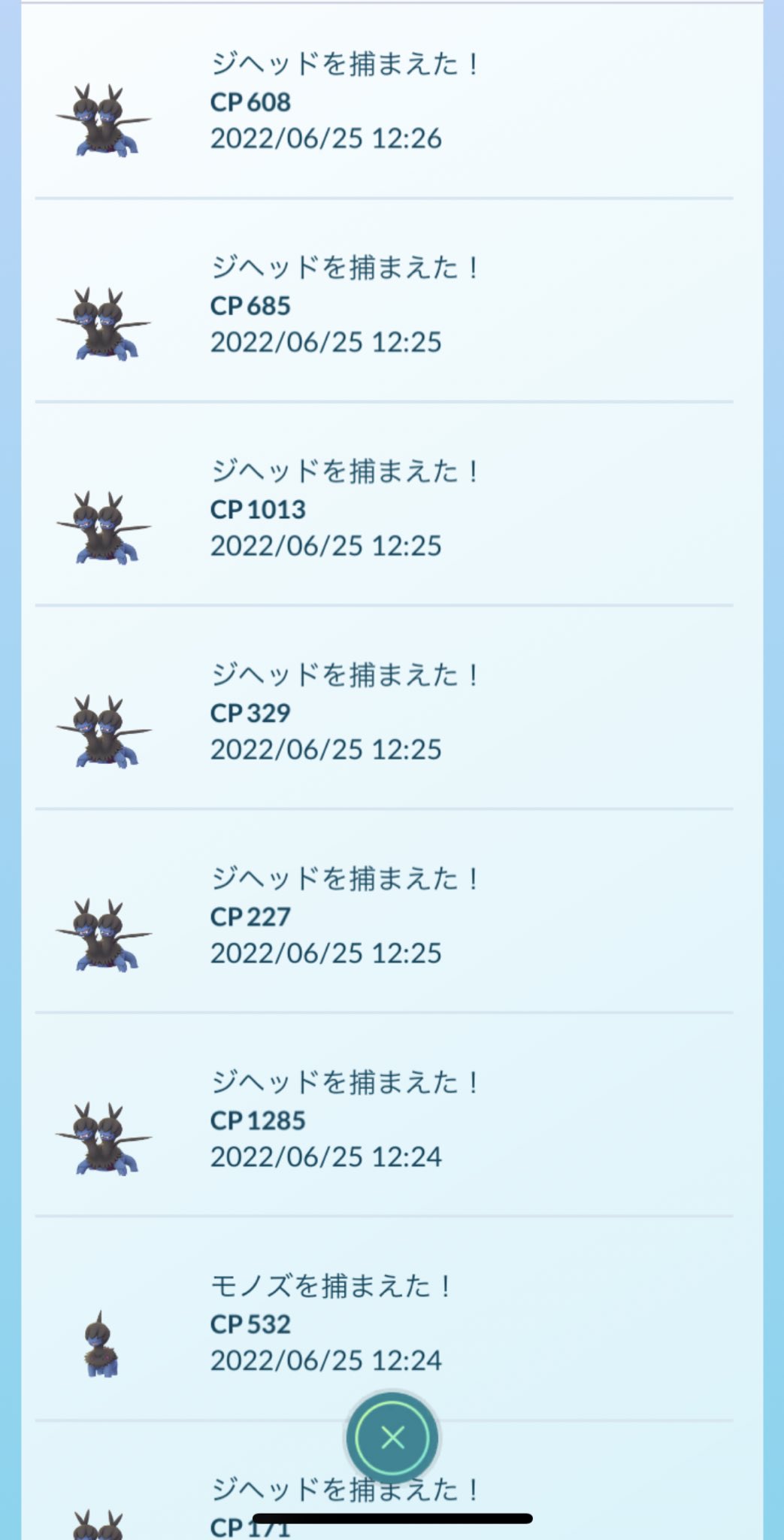The height and width of the screenshot is (1540, 784).
Task: Close the journal with the X button
Action: click(392, 1438)
